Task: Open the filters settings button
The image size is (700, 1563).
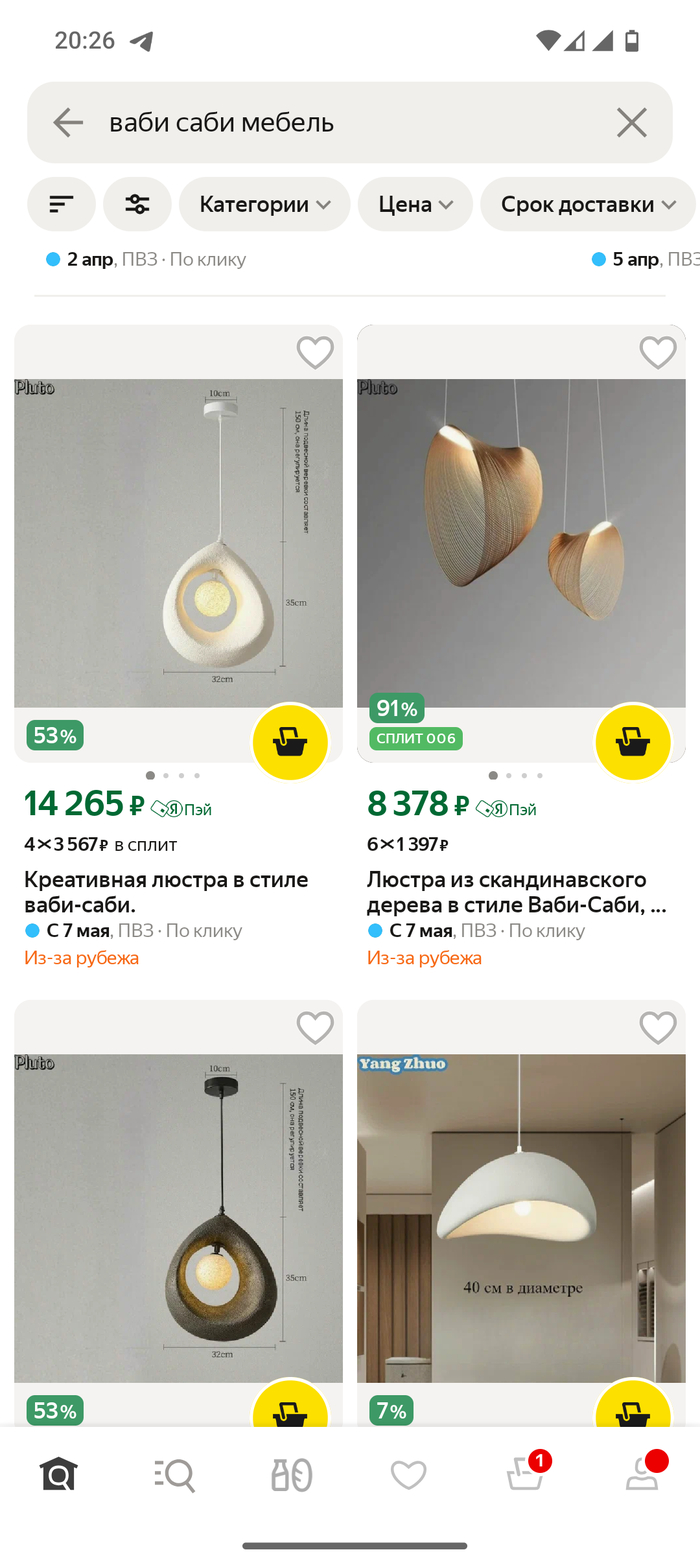Action: click(x=137, y=204)
